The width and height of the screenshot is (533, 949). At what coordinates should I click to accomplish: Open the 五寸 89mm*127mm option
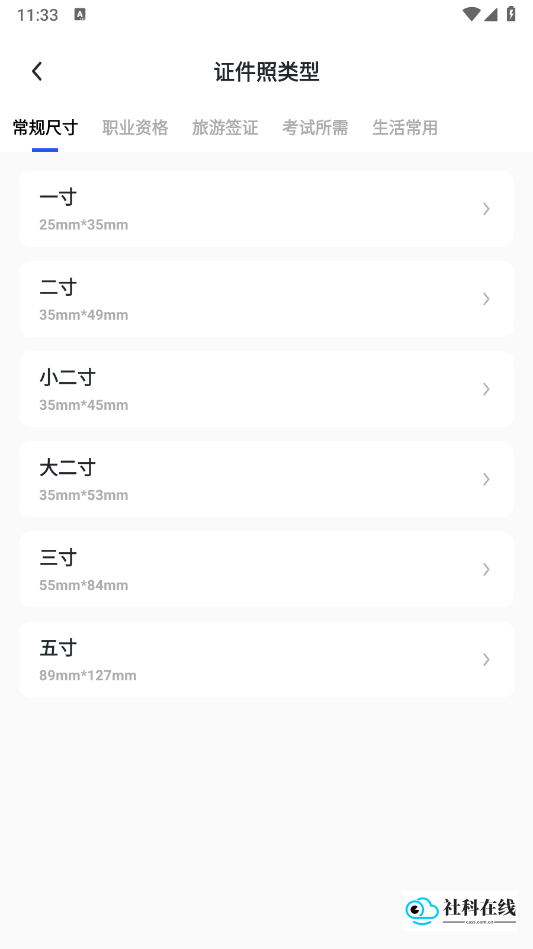point(266,660)
